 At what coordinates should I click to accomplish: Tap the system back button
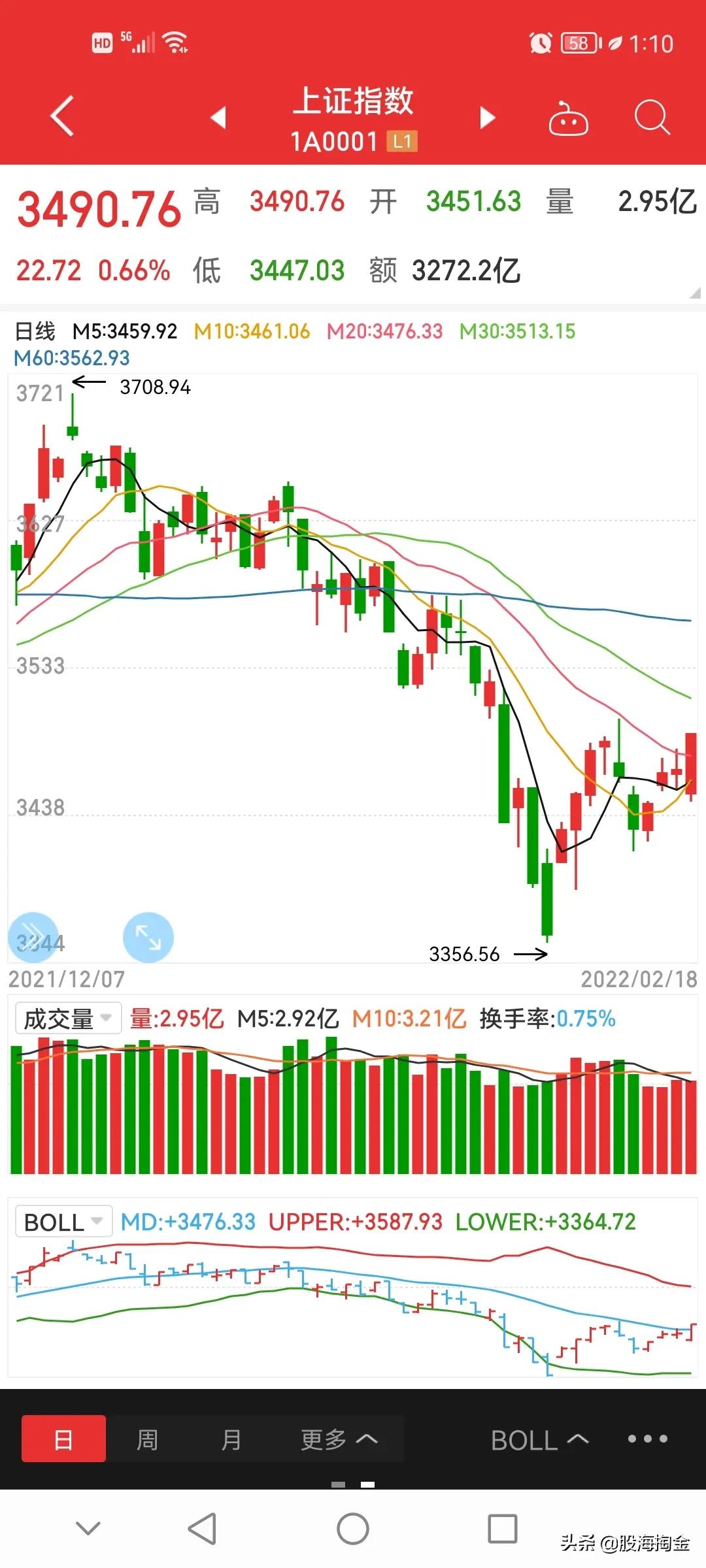(202, 1529)
